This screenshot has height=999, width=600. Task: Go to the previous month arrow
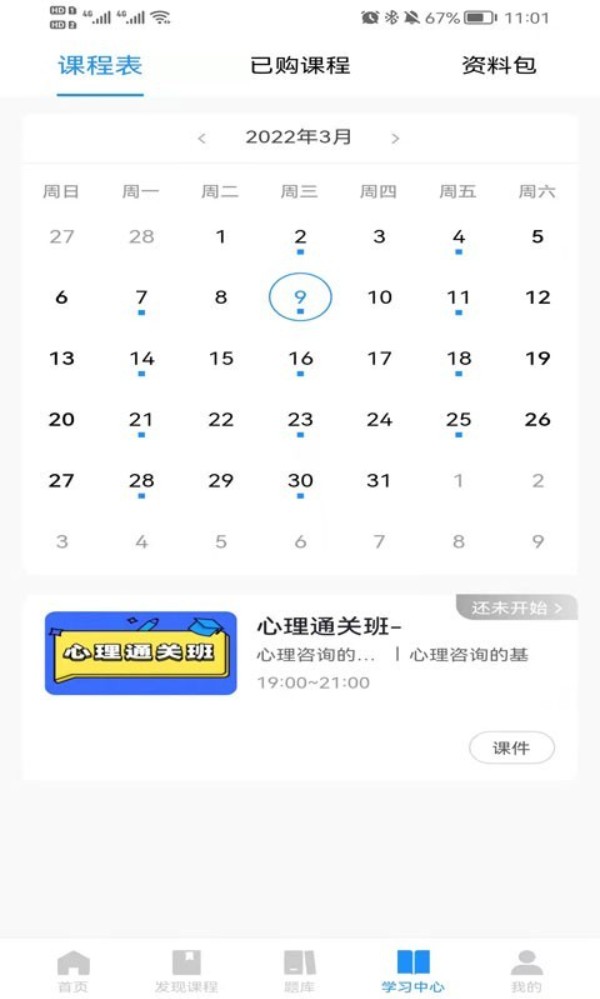coord(202,138)
